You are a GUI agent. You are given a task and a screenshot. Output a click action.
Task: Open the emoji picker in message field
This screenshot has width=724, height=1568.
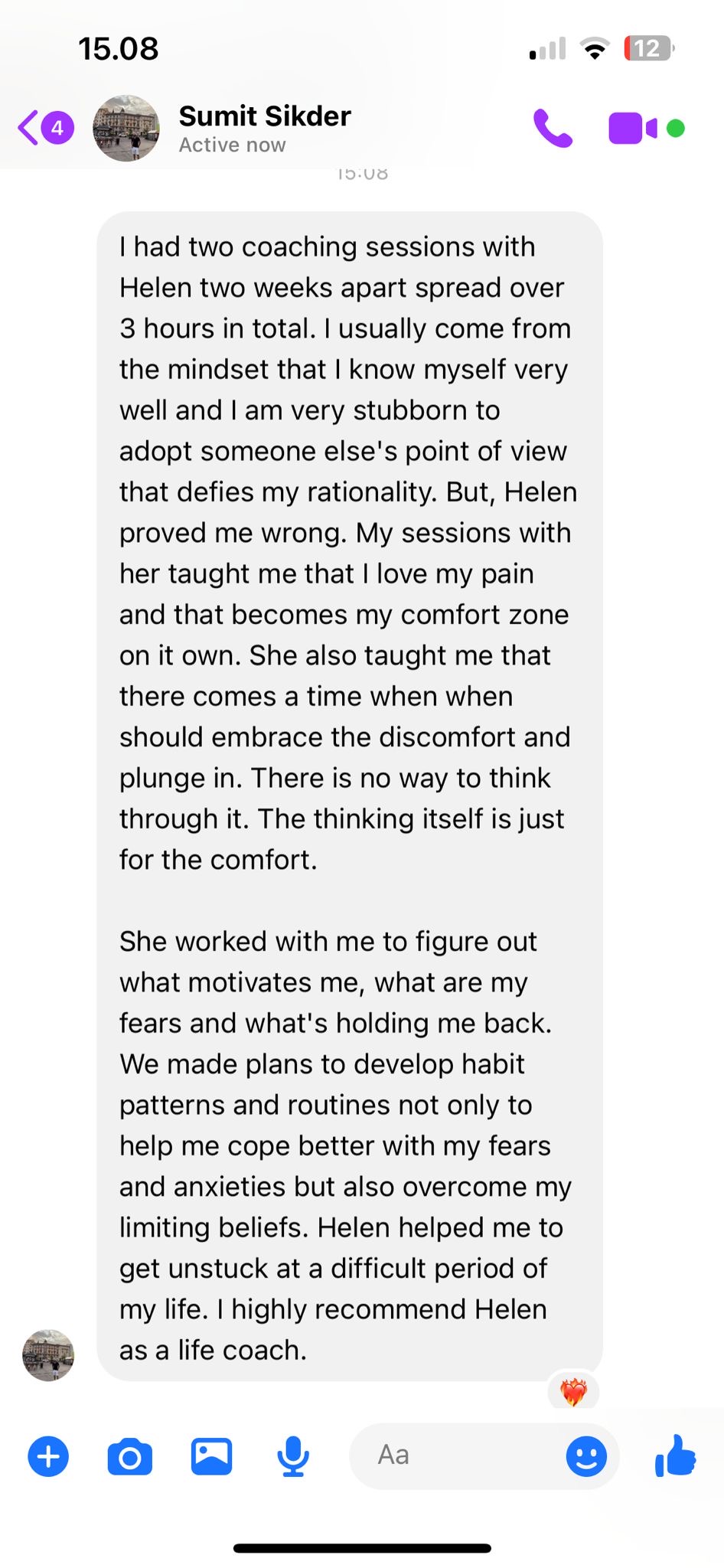[586, 1456]
